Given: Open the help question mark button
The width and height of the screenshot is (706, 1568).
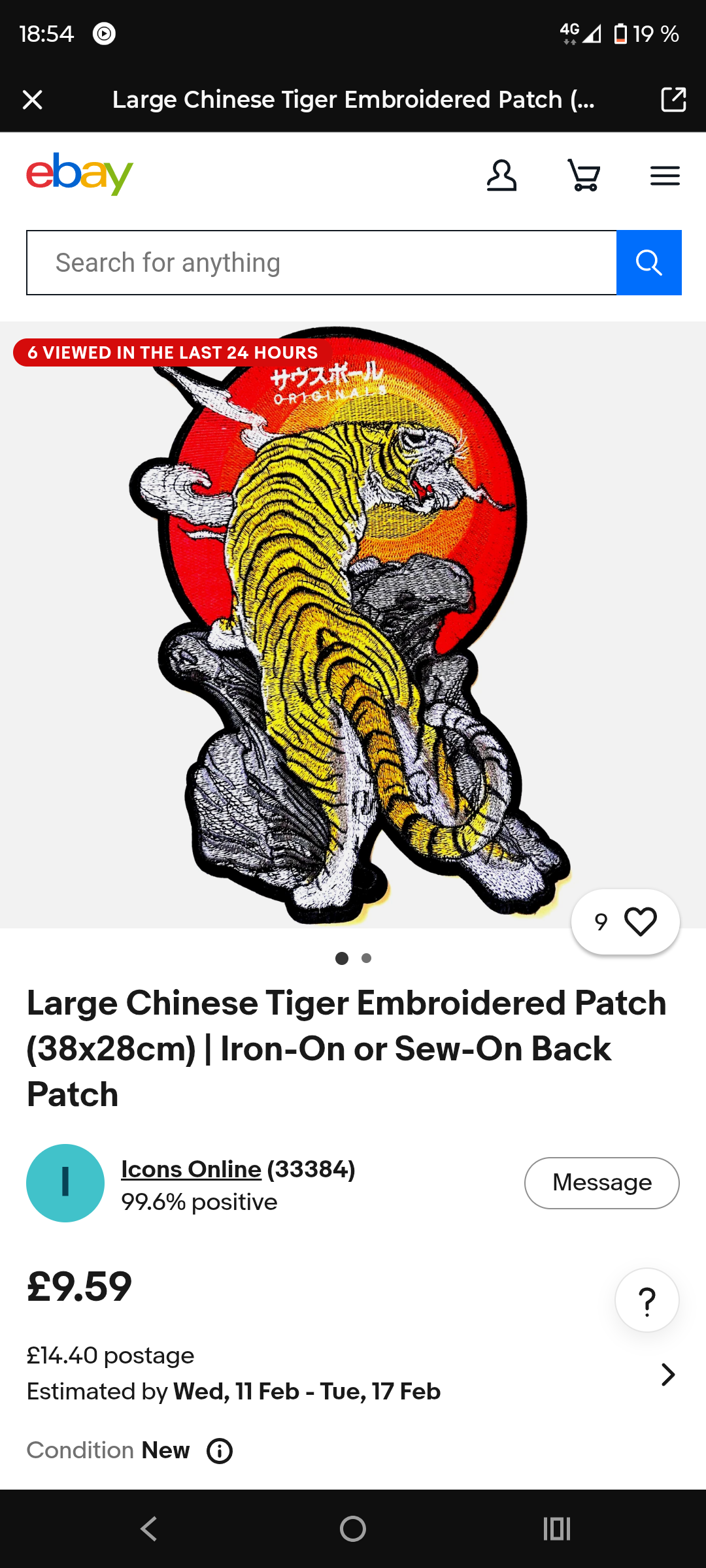Looking at the screenshot, I should pos(647,1301).
